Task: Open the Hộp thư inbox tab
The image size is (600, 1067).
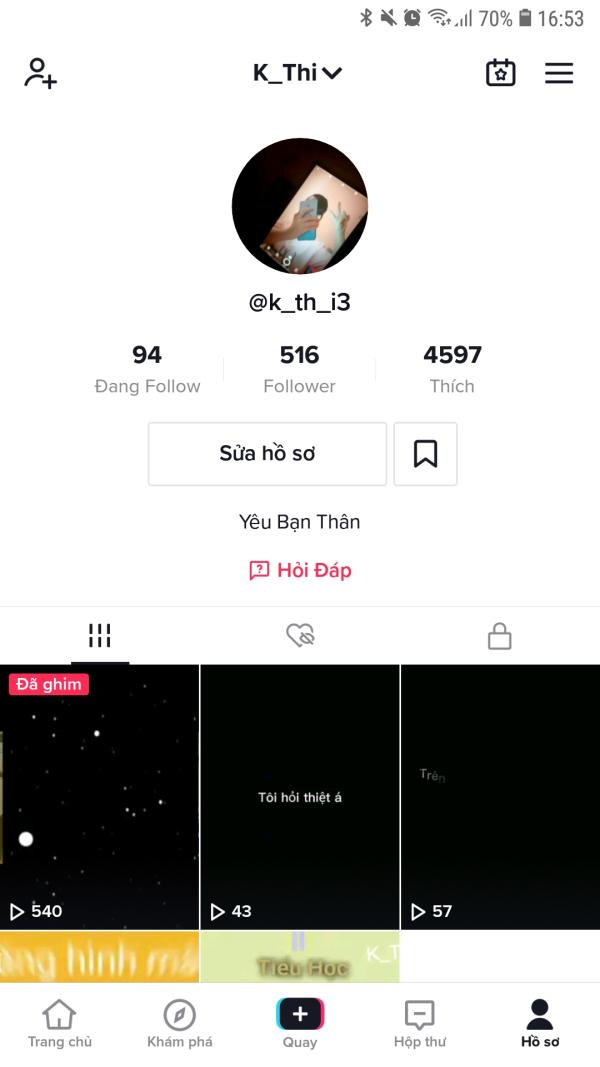Action: pyautogui.click(x=420, y=1024)
